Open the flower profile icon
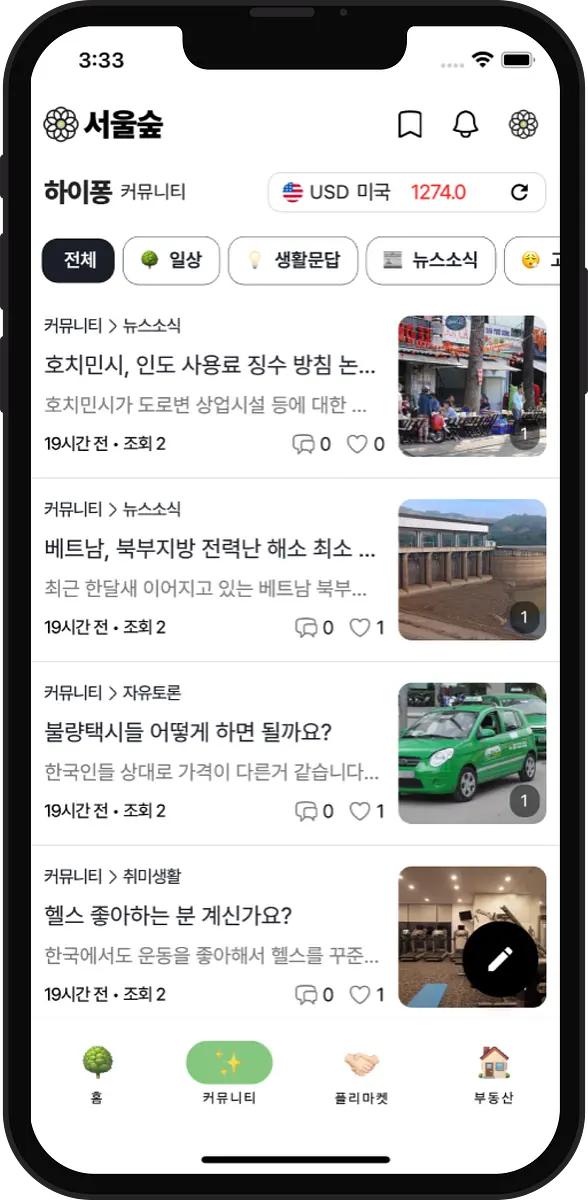 [523, 125]
